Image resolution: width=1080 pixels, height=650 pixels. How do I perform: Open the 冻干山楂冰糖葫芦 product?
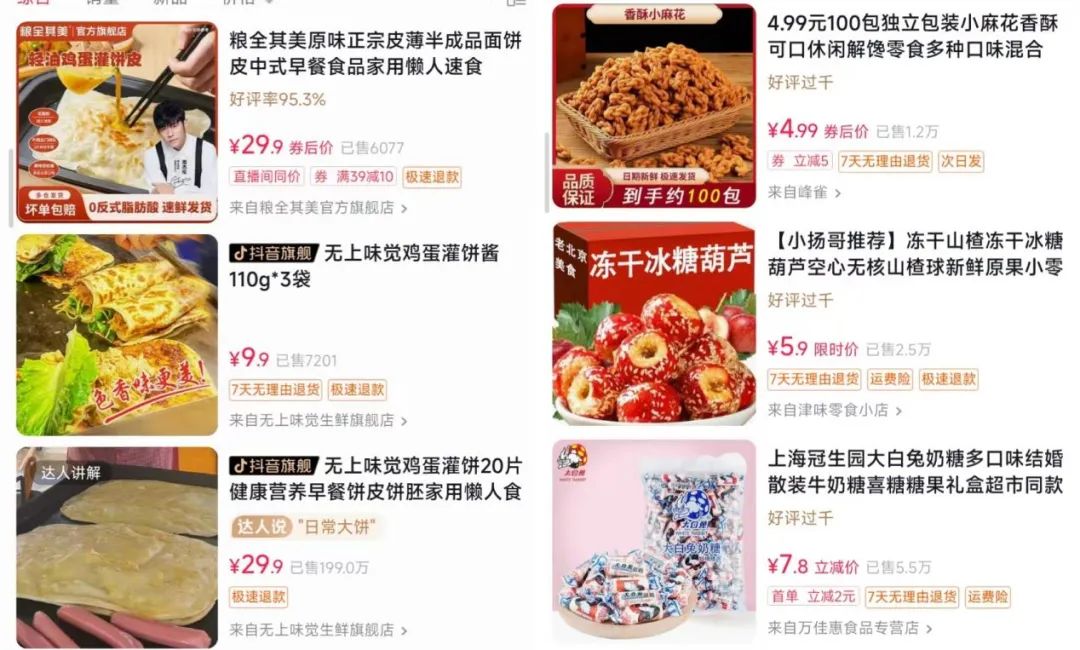914,253
